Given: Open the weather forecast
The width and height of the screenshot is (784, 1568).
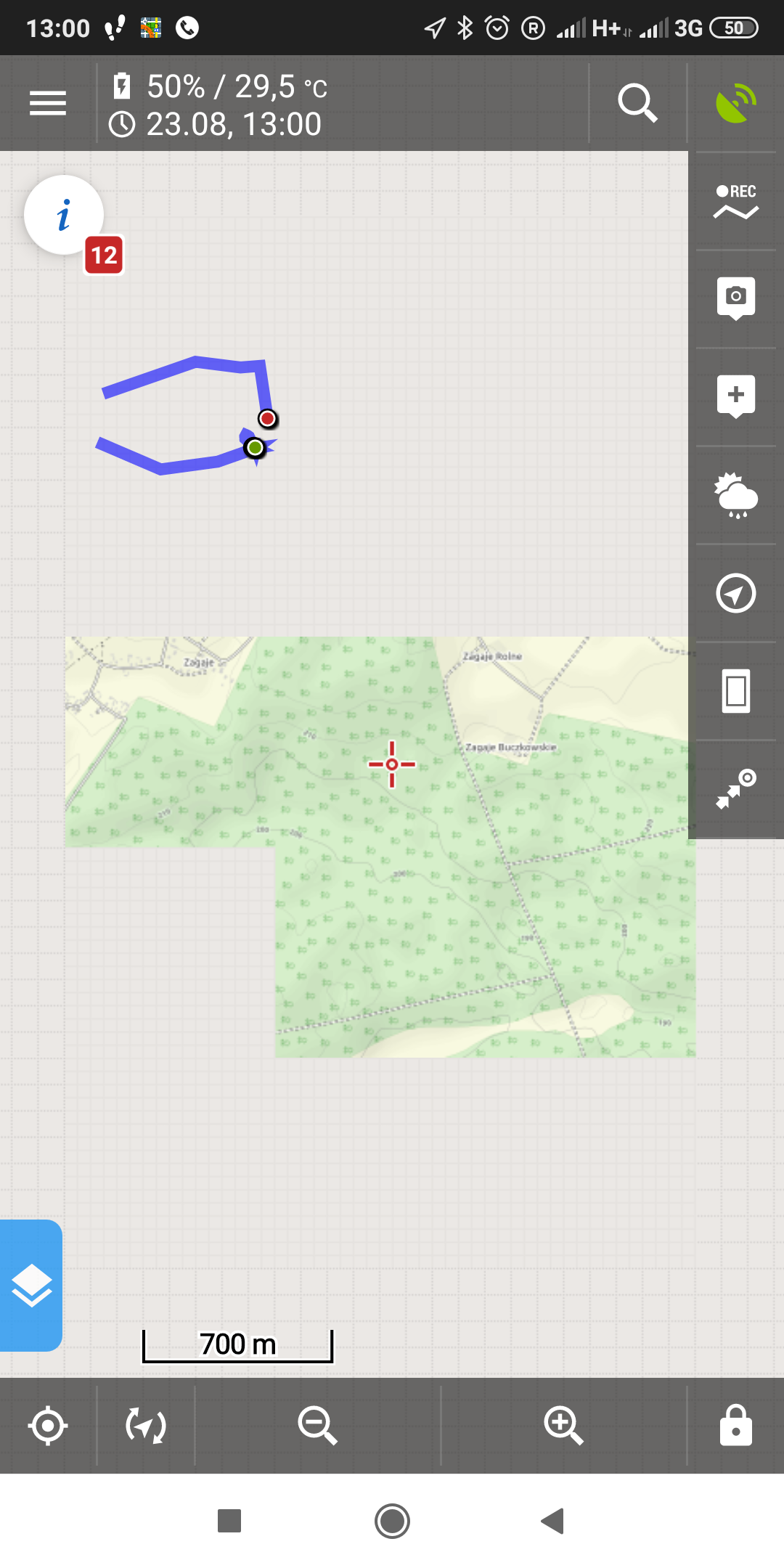Looking at the screenshot, I should point(735,495).
